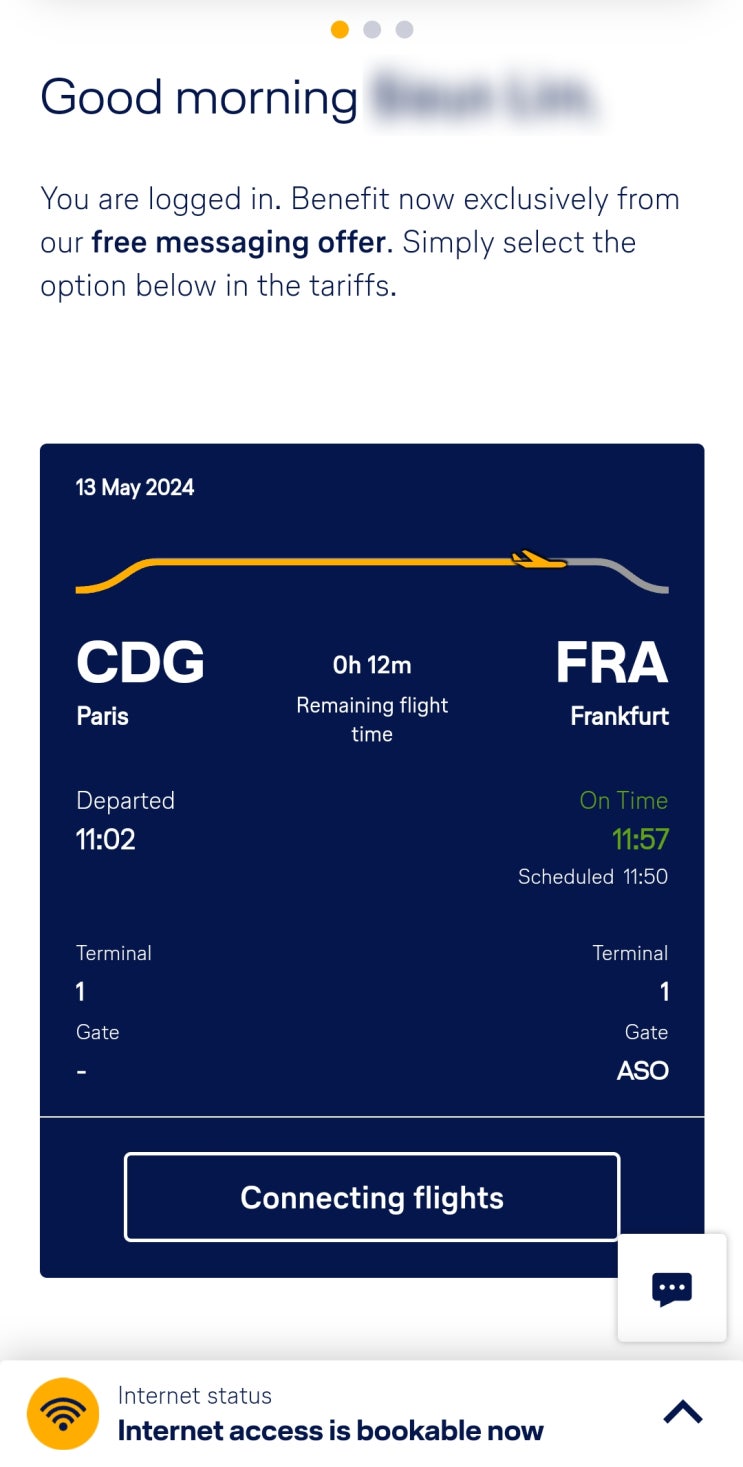Select the second carousel page dot
The width and height of the screenshot is (743, 1467).
coord(372,30)
